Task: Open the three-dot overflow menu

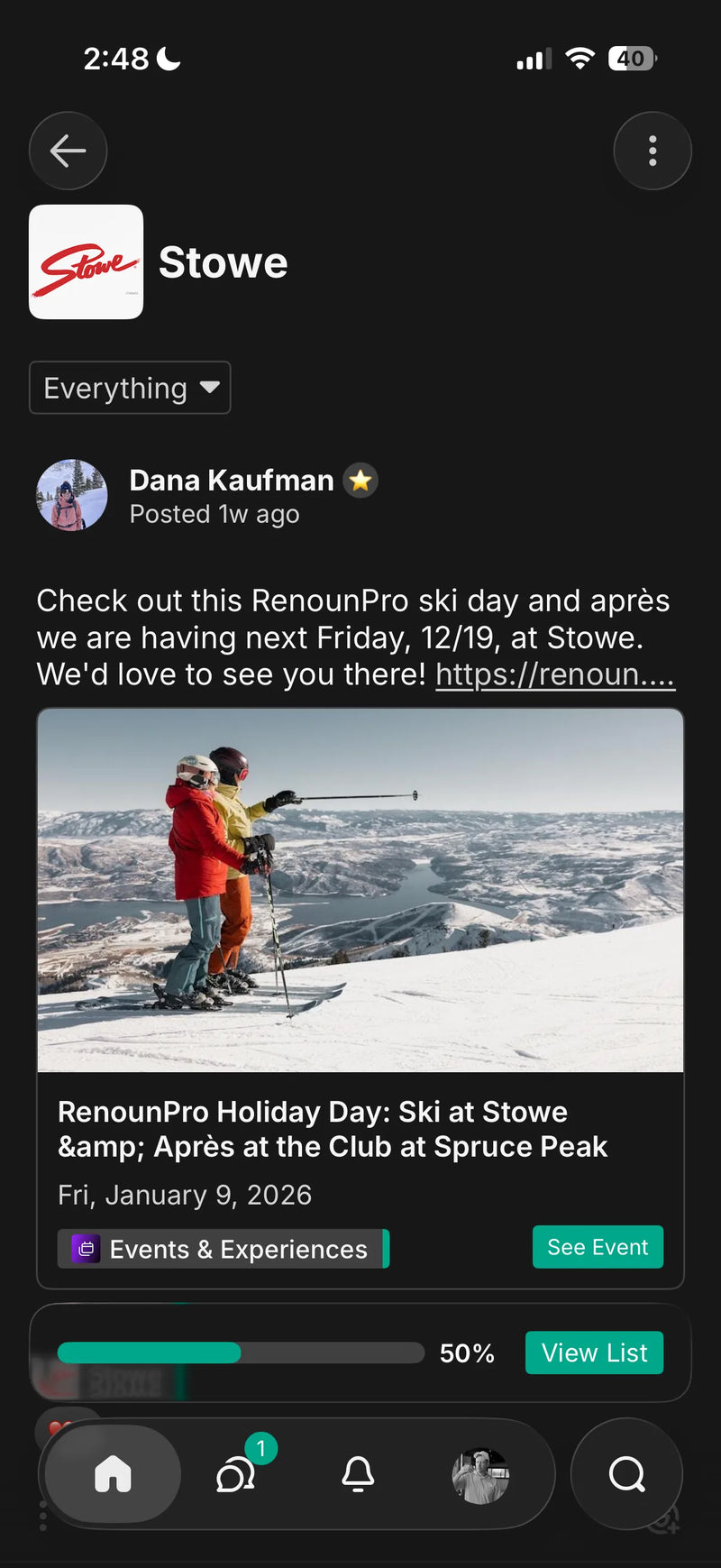Action: [x=653, y=151]
